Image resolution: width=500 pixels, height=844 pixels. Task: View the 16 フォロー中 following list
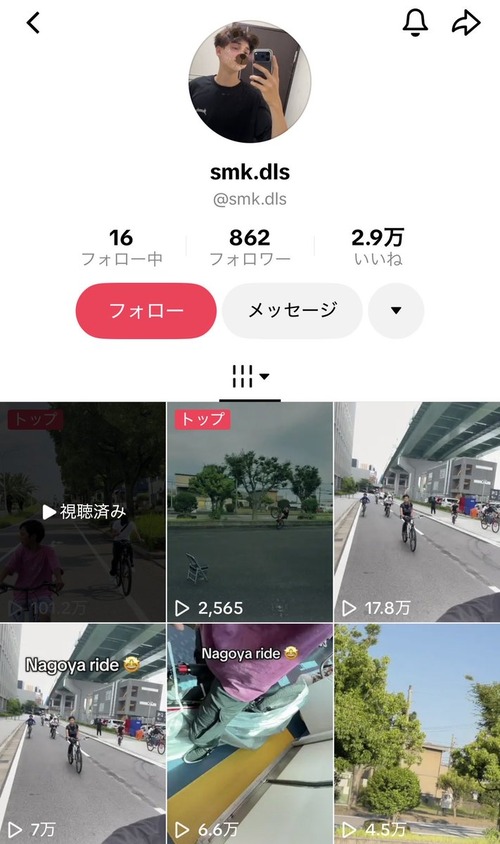tap(122, 247)
